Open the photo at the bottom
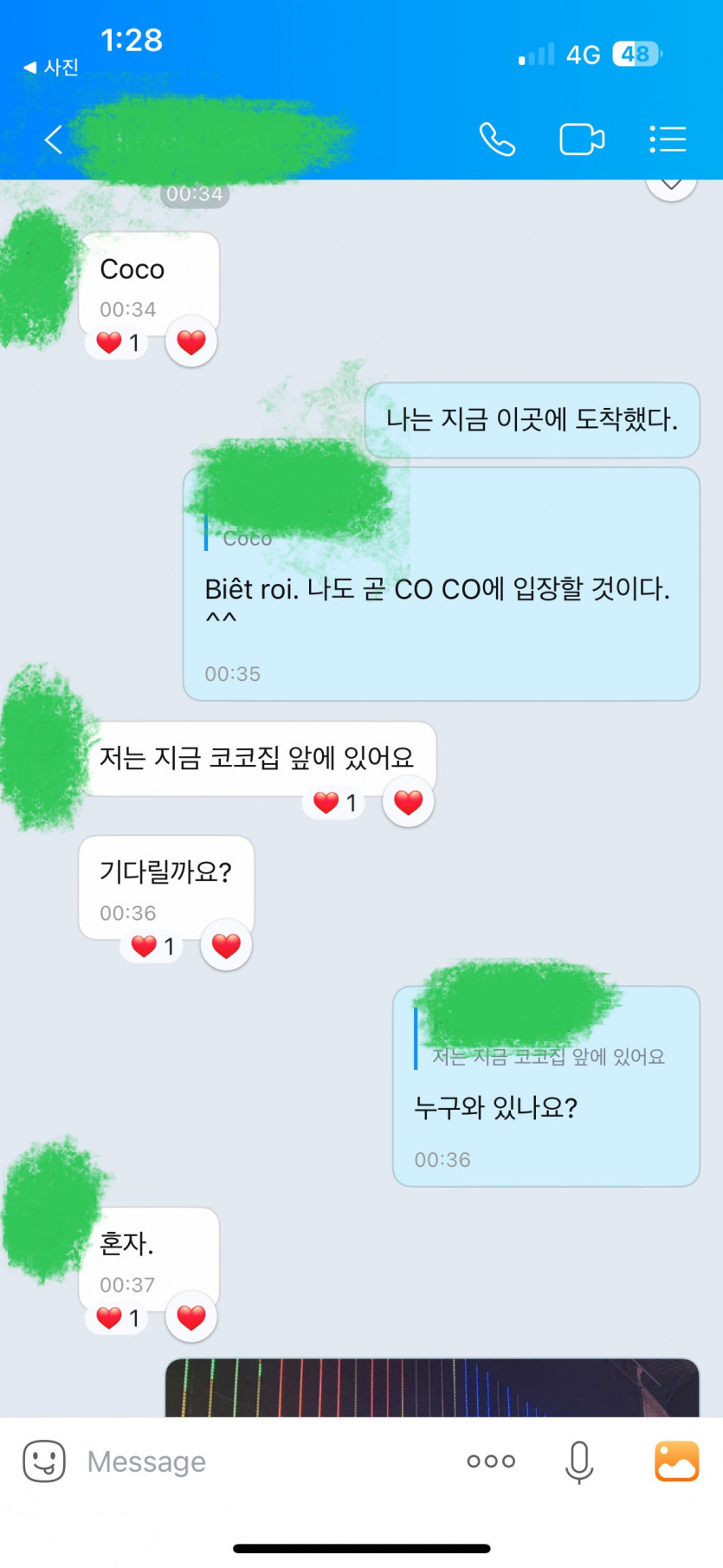 pos(431,1388)
